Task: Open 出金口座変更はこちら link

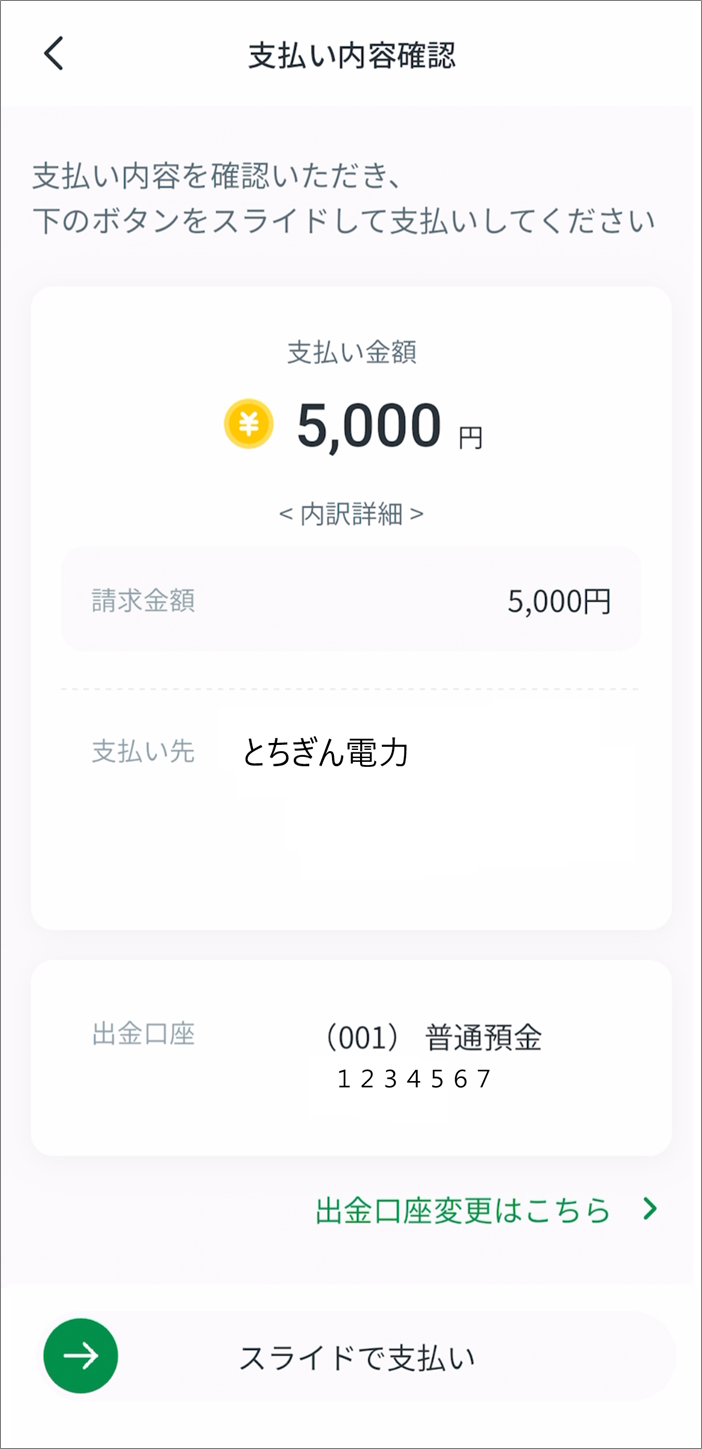Action: coord(487,1210)
